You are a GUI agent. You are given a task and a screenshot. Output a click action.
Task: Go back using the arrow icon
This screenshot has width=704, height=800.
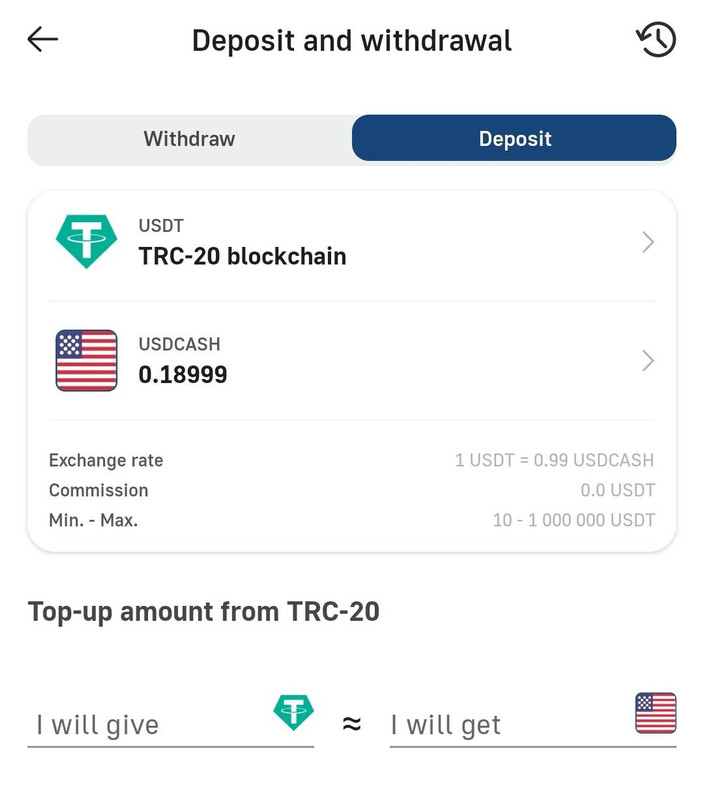click(43, 40)
